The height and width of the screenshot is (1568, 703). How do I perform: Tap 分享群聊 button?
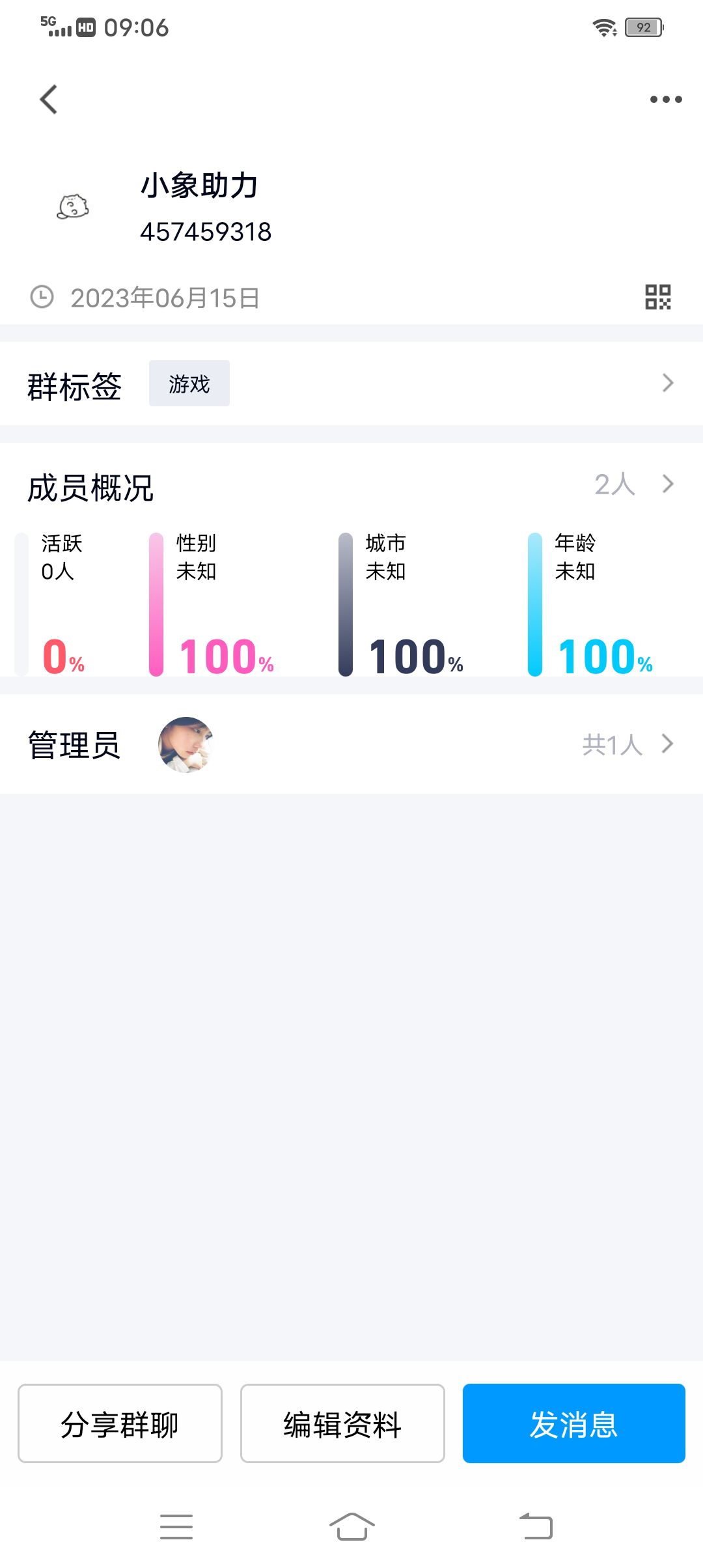(x=120, y=1423)
